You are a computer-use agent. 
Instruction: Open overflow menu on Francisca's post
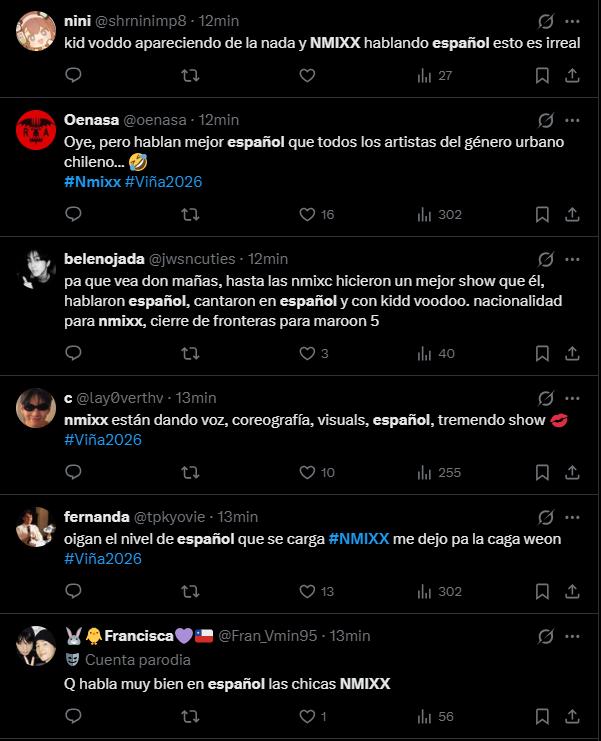tap(573, 636)
